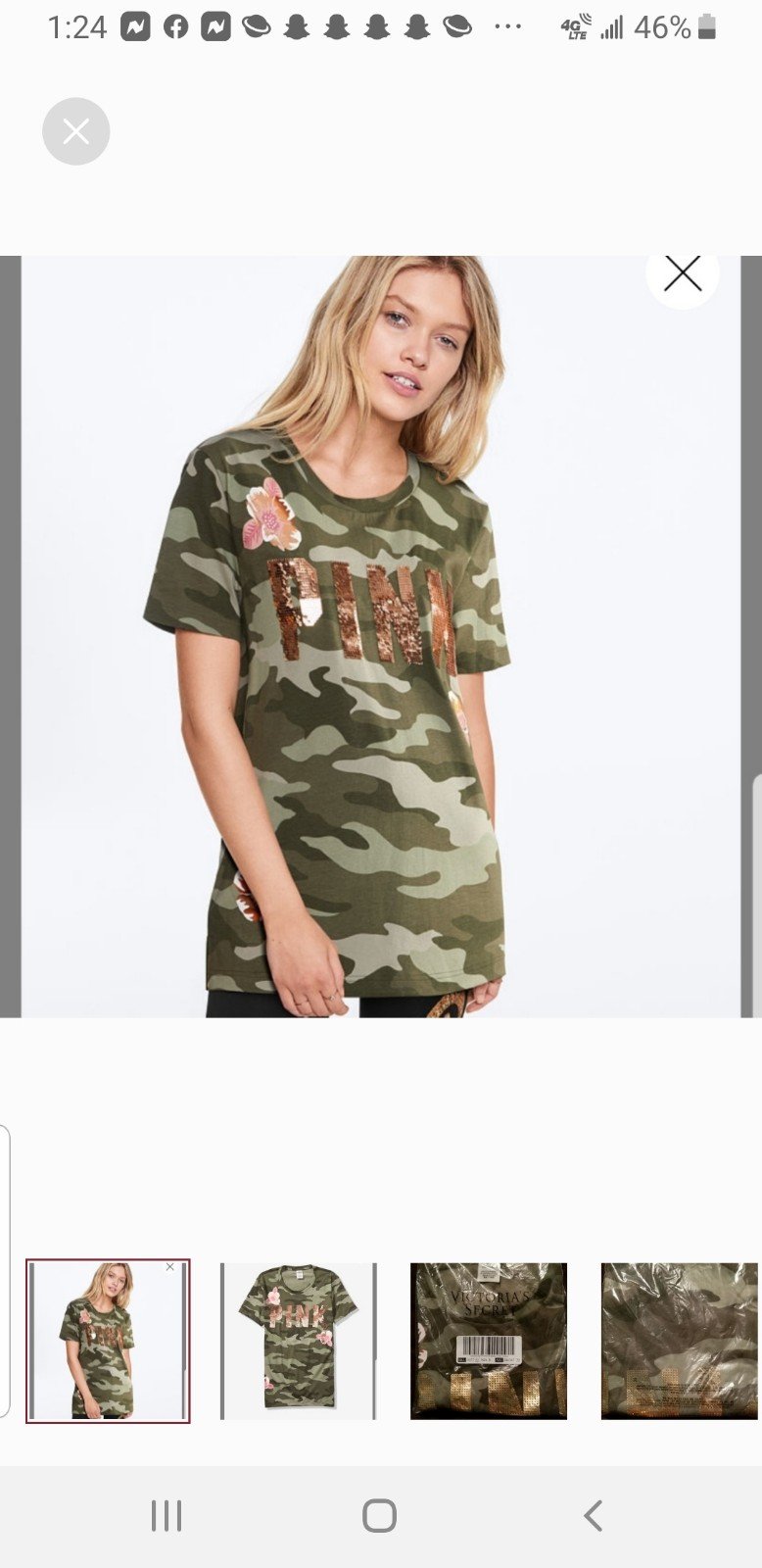Tap the large camo shirt photo
Screen dimensions: 762x1568
coord(381,636)
